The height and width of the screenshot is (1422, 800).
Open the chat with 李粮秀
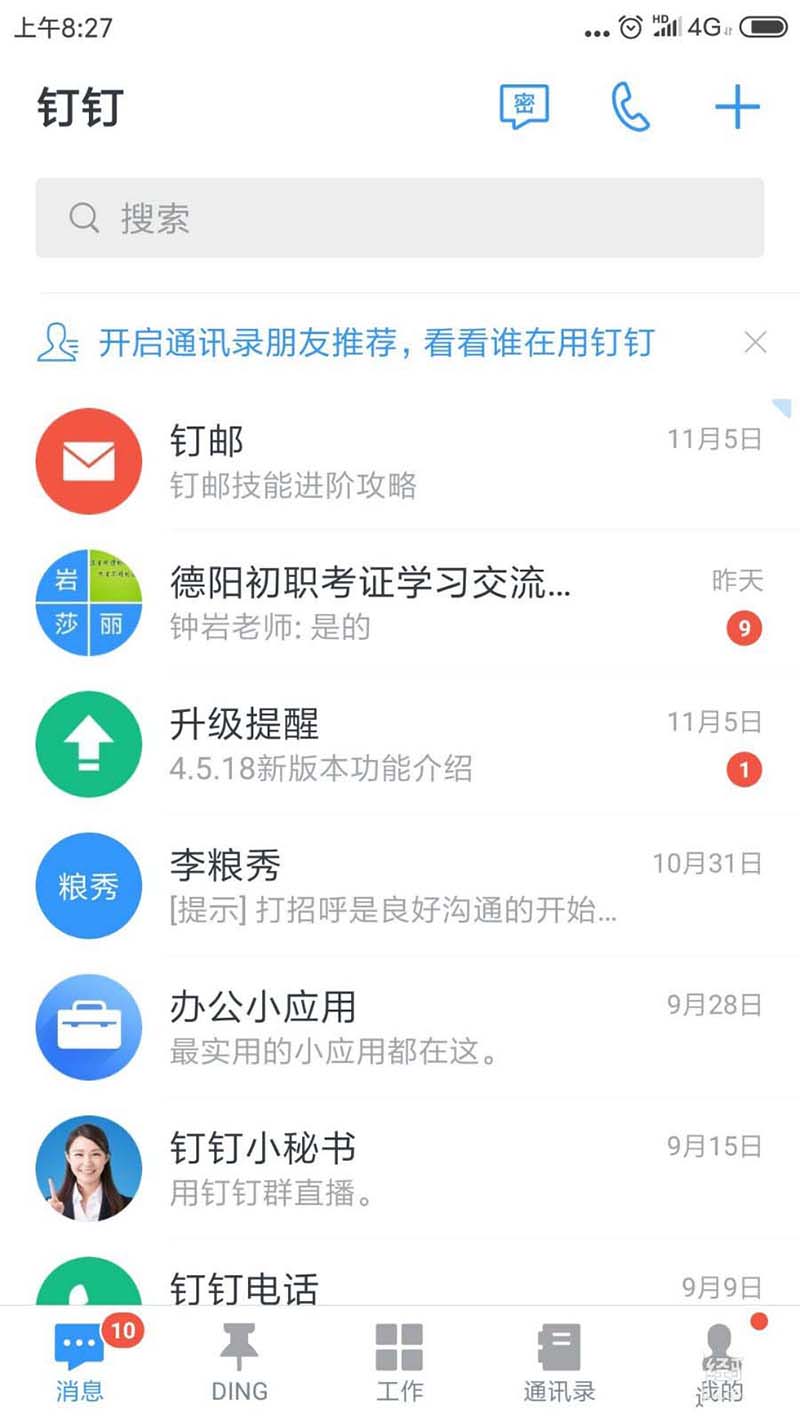tap(400, 886)
